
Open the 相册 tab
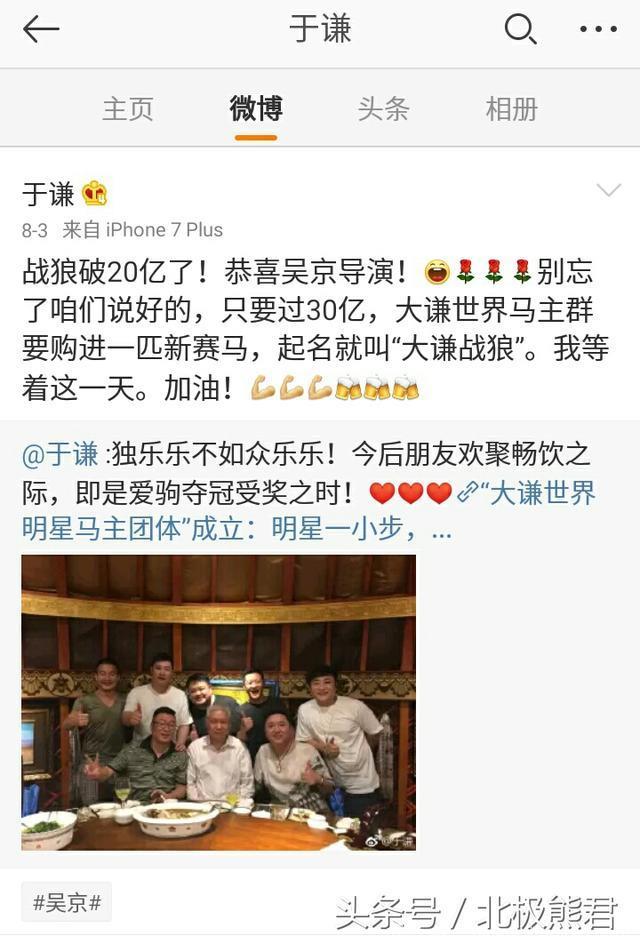[x=511, y=109]
